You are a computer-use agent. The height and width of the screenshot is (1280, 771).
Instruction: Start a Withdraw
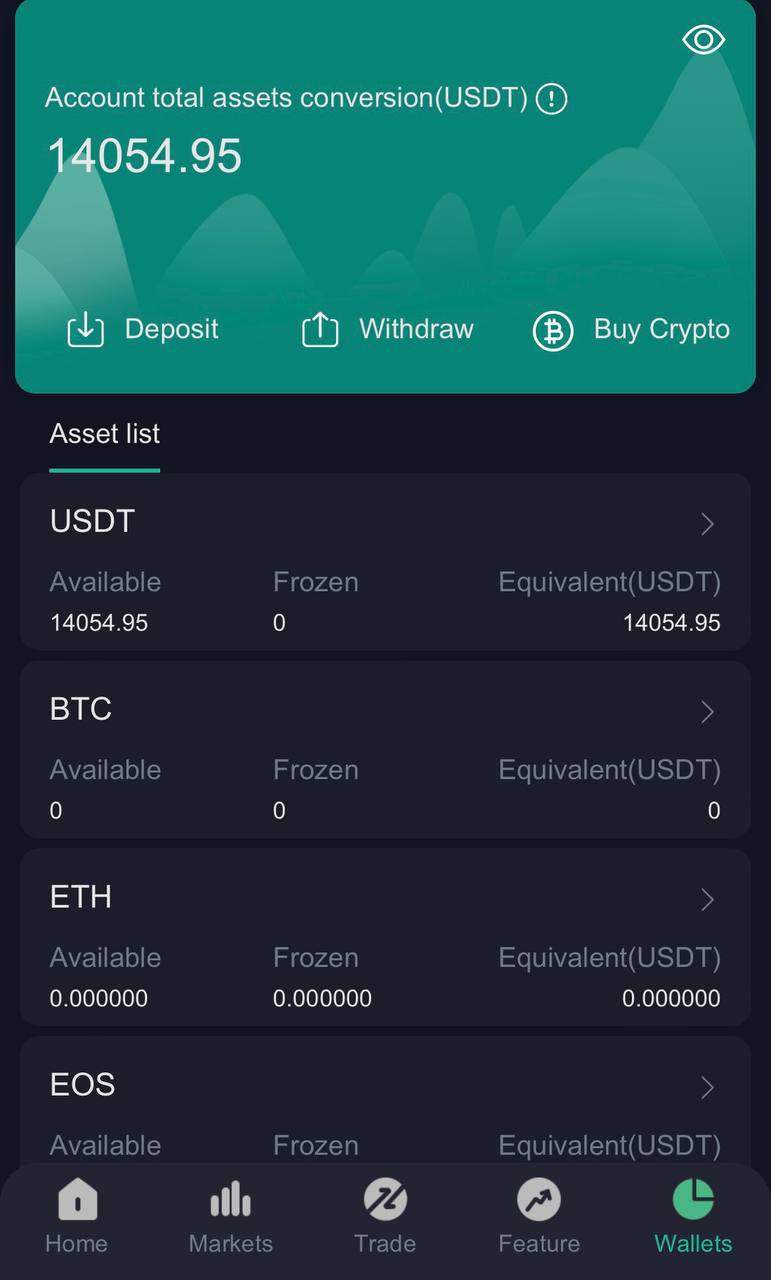click(388, 329)
